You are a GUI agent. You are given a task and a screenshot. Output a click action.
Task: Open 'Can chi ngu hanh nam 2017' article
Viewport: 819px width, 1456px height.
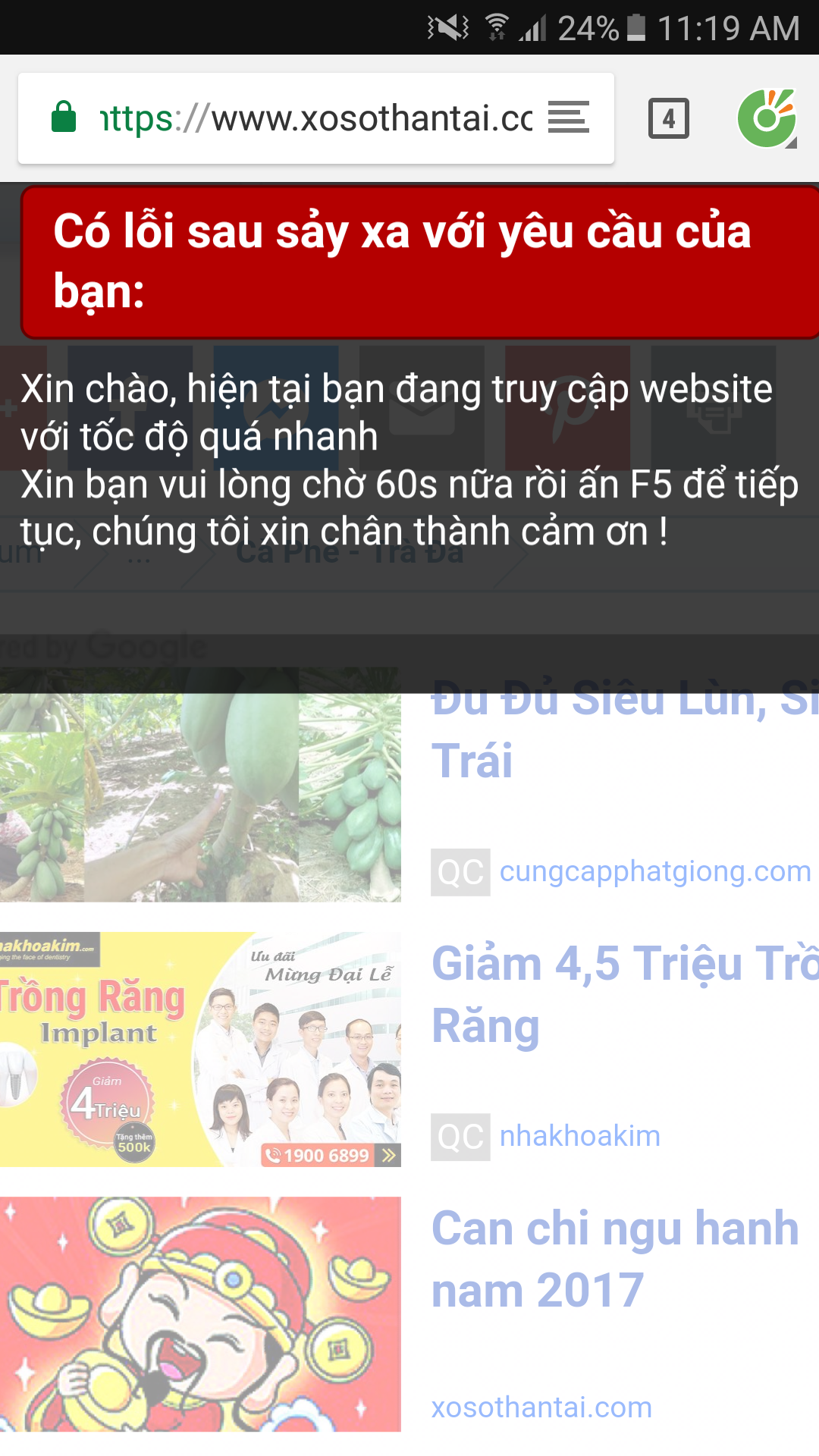(x=614, y=1259)
